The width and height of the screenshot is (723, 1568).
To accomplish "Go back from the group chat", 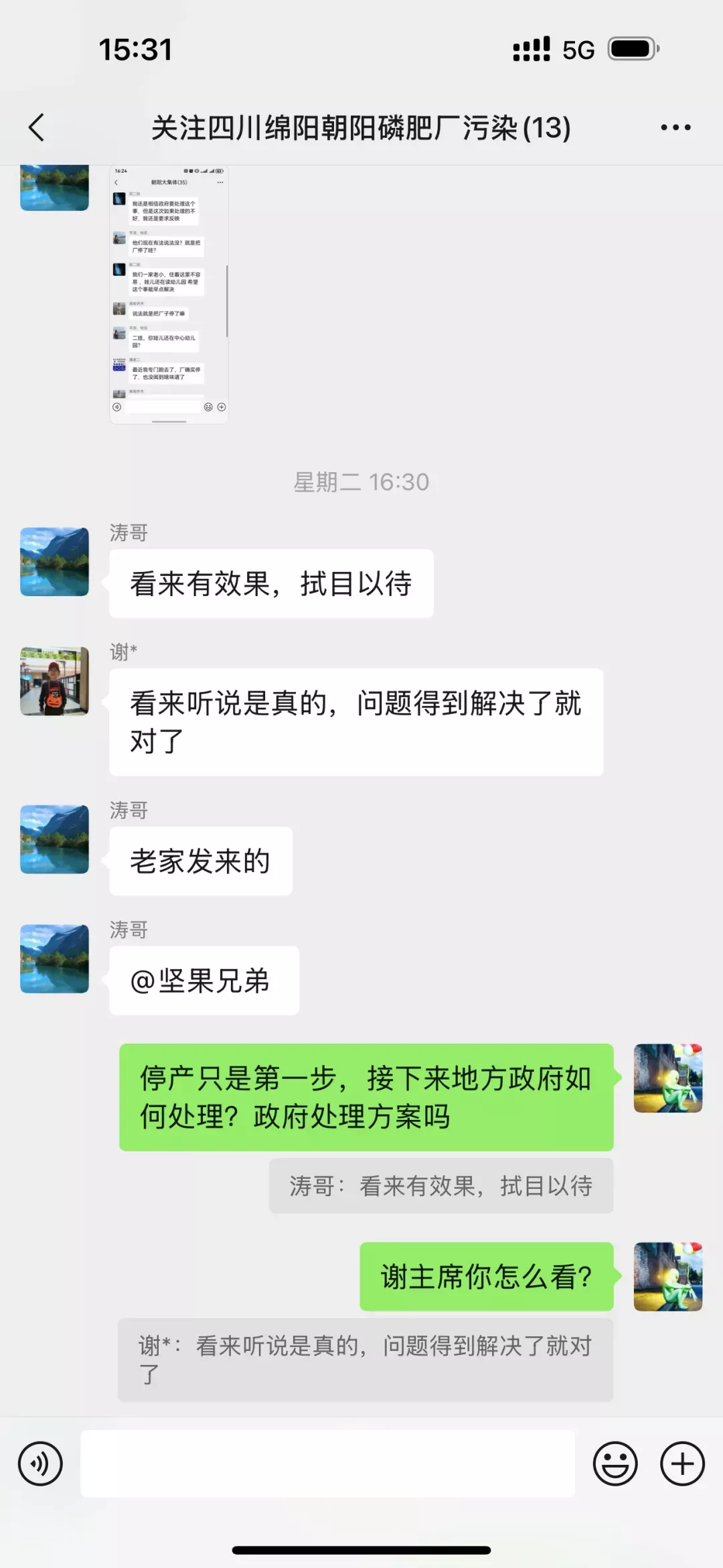I will (x=37, y=127).
